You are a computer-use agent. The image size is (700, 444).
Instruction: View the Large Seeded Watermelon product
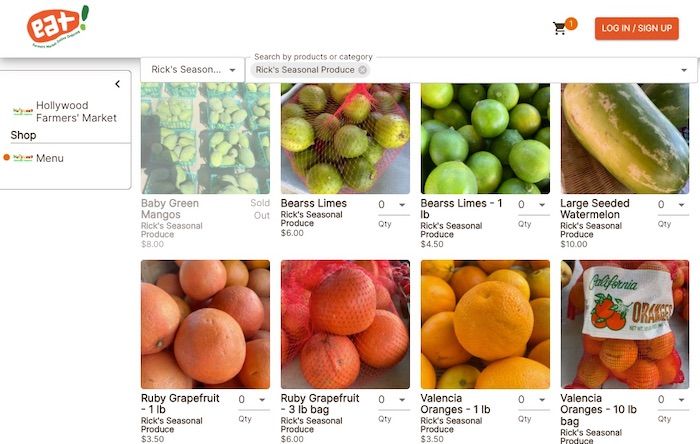click(624, 138)
